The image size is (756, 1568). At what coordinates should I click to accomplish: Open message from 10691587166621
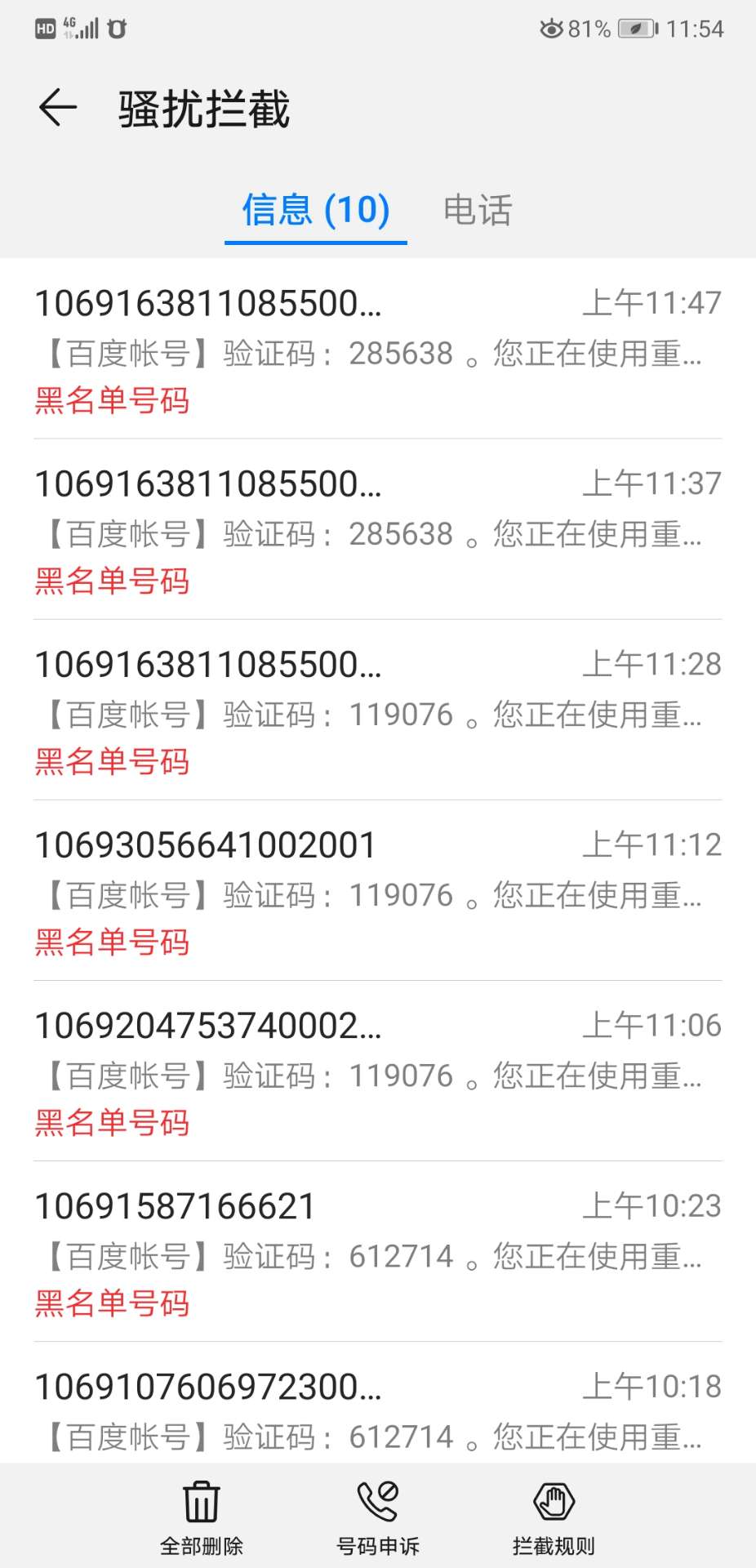[377, 1254]
